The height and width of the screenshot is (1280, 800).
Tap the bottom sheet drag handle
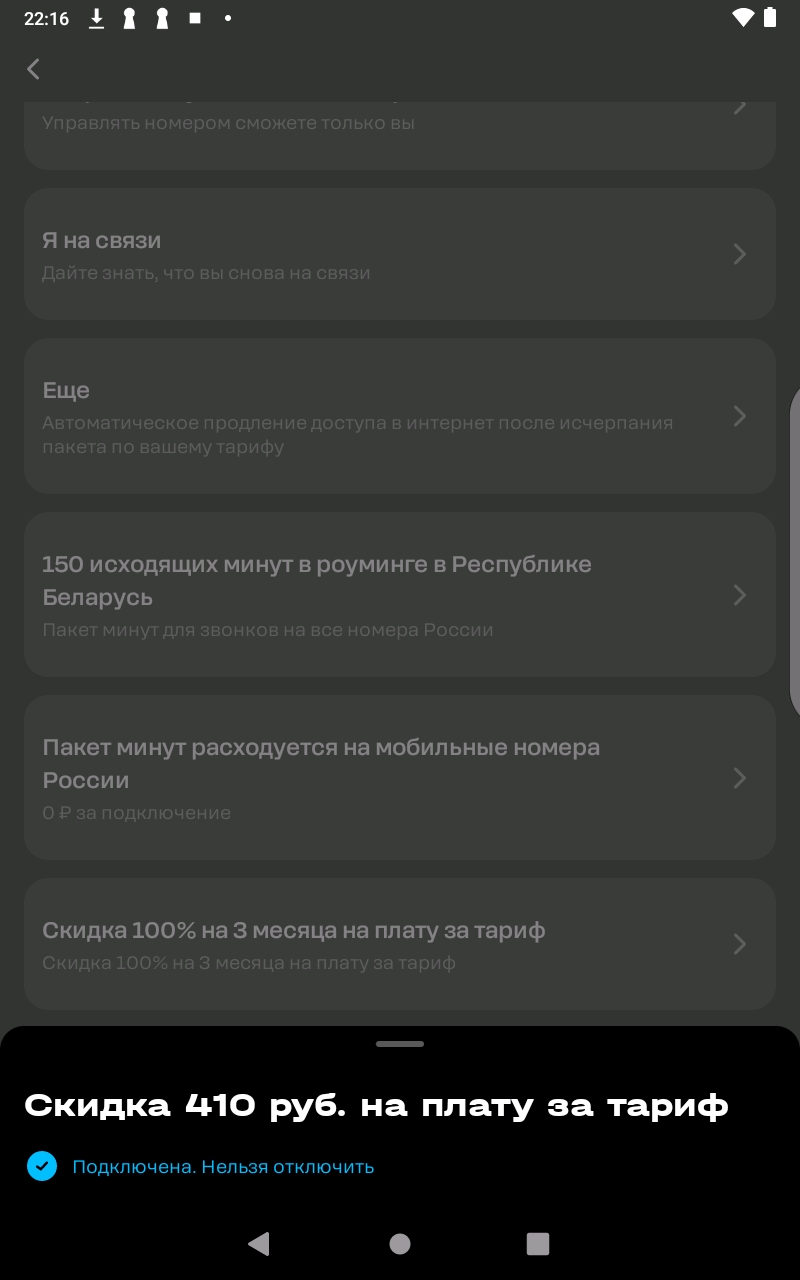click(400, 1044)
